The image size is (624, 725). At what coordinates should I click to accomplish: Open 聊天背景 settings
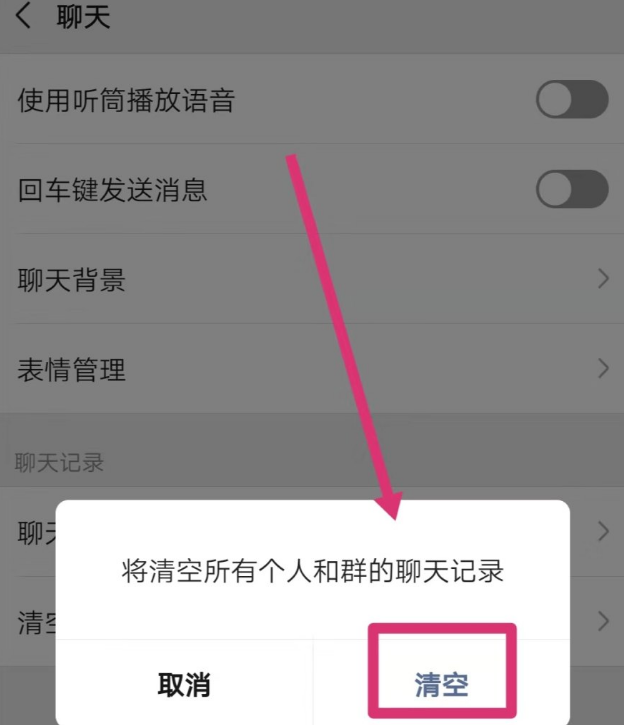tap(312, 279)
